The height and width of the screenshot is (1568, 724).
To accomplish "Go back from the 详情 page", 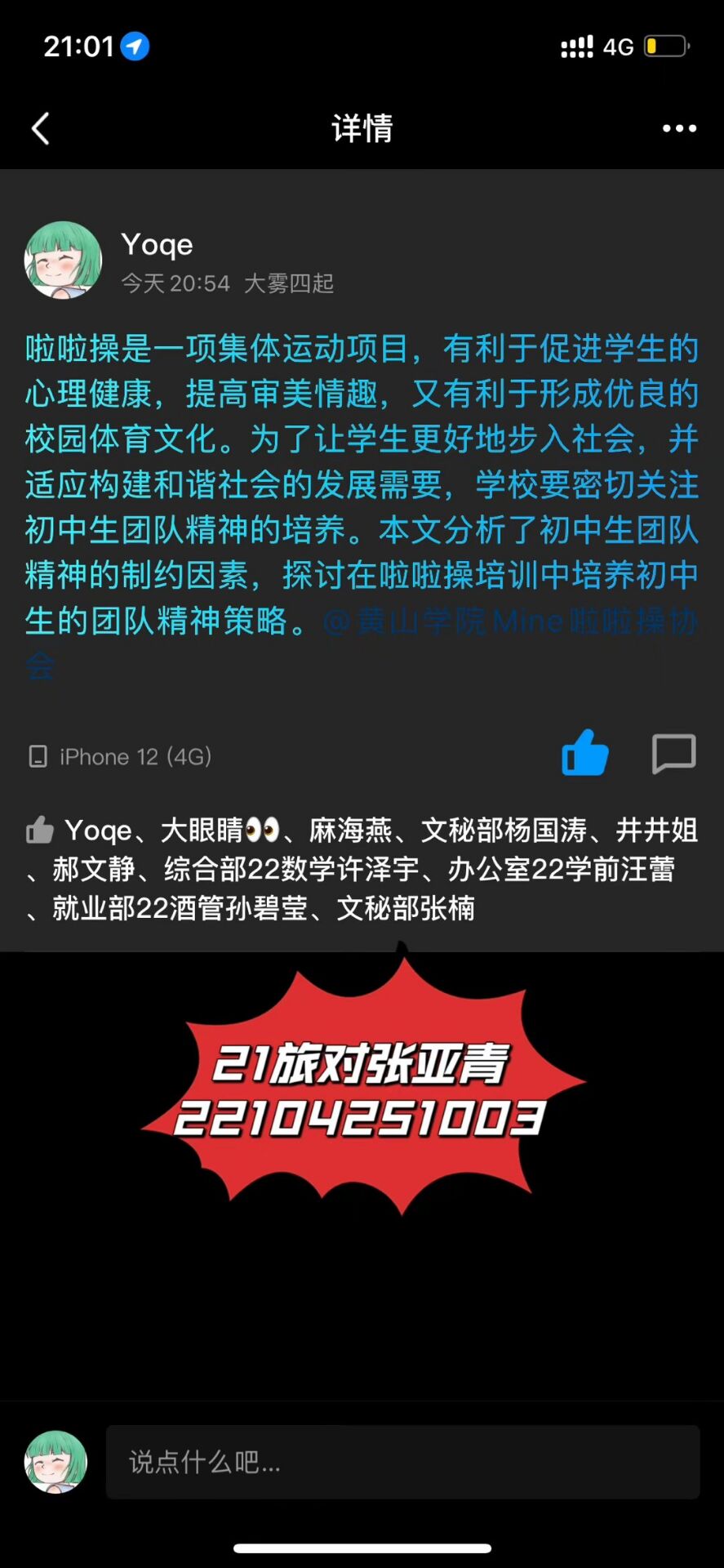I will pyautogui.click(x=41, y=128).
